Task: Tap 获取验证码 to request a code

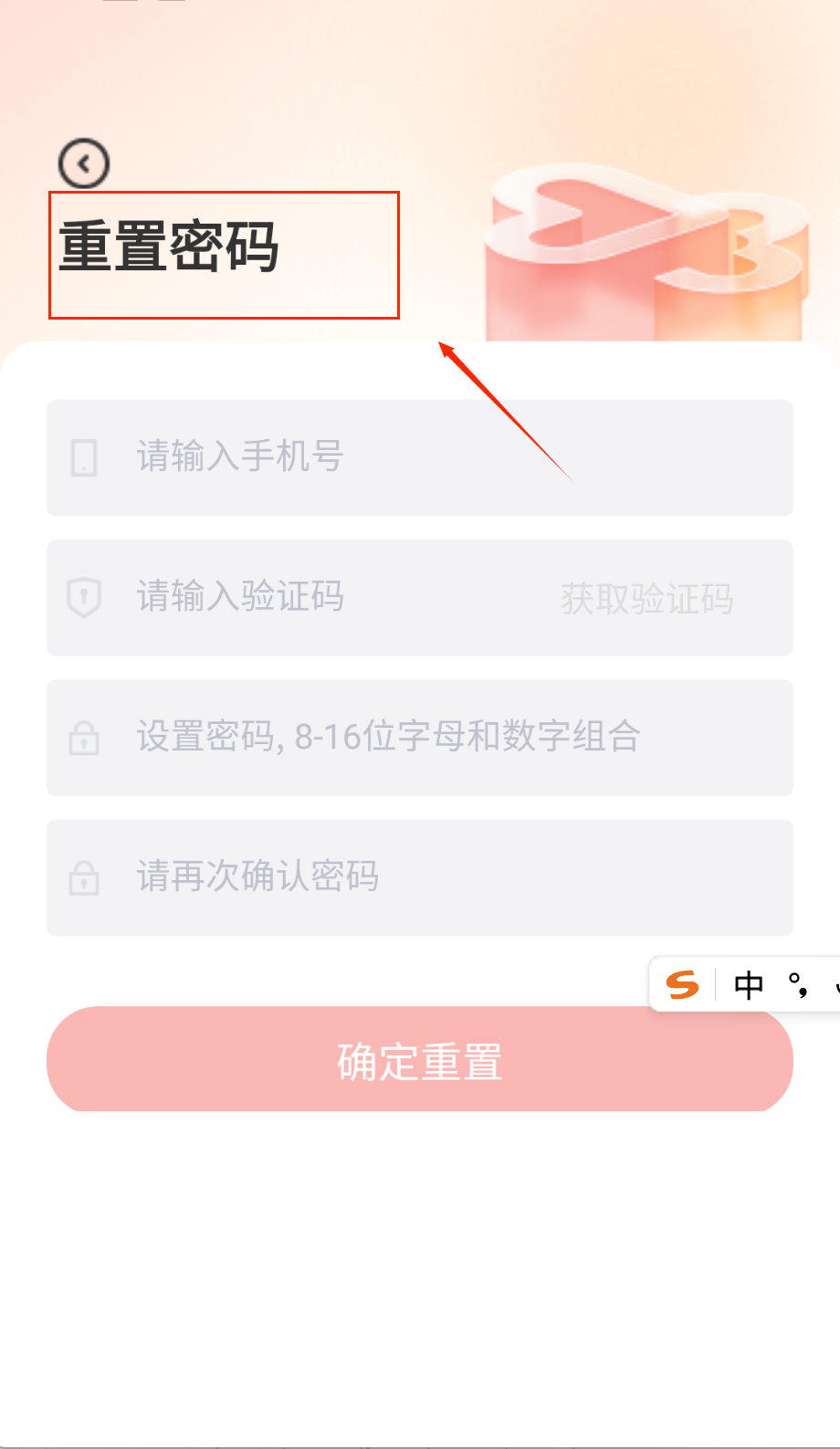Action: point(646,599)
